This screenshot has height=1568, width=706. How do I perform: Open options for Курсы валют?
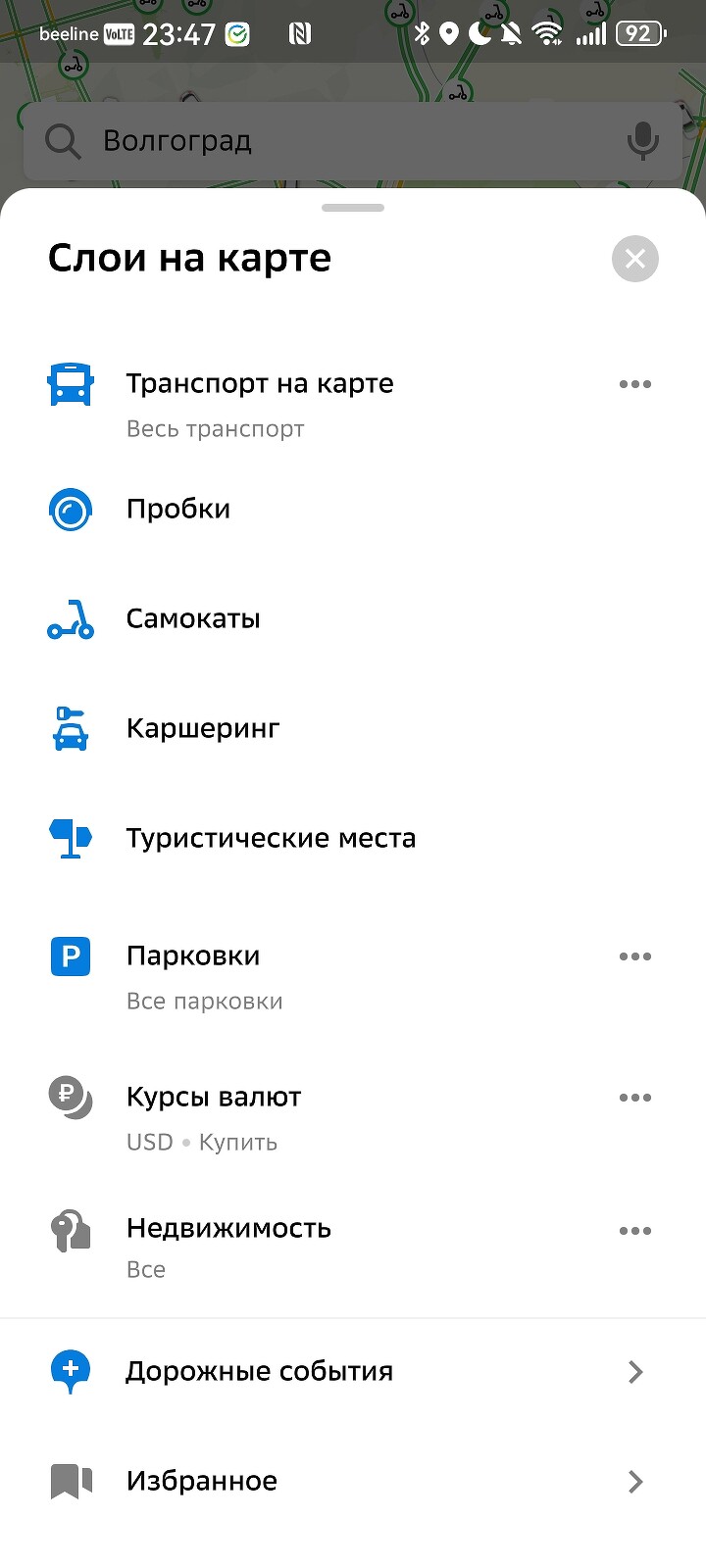click(634, 1098)
